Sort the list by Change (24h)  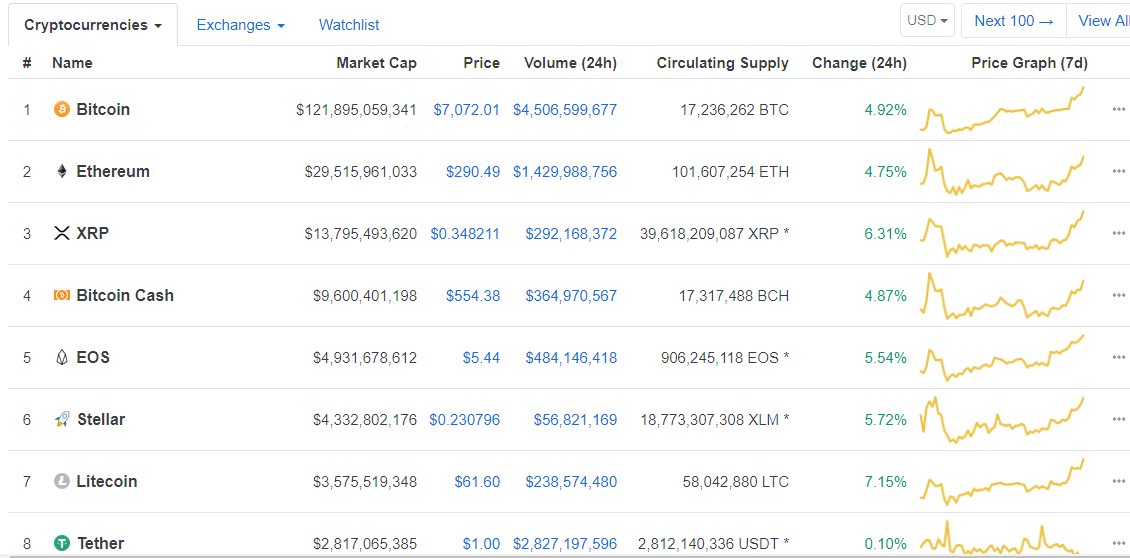(x=859, y=63)
